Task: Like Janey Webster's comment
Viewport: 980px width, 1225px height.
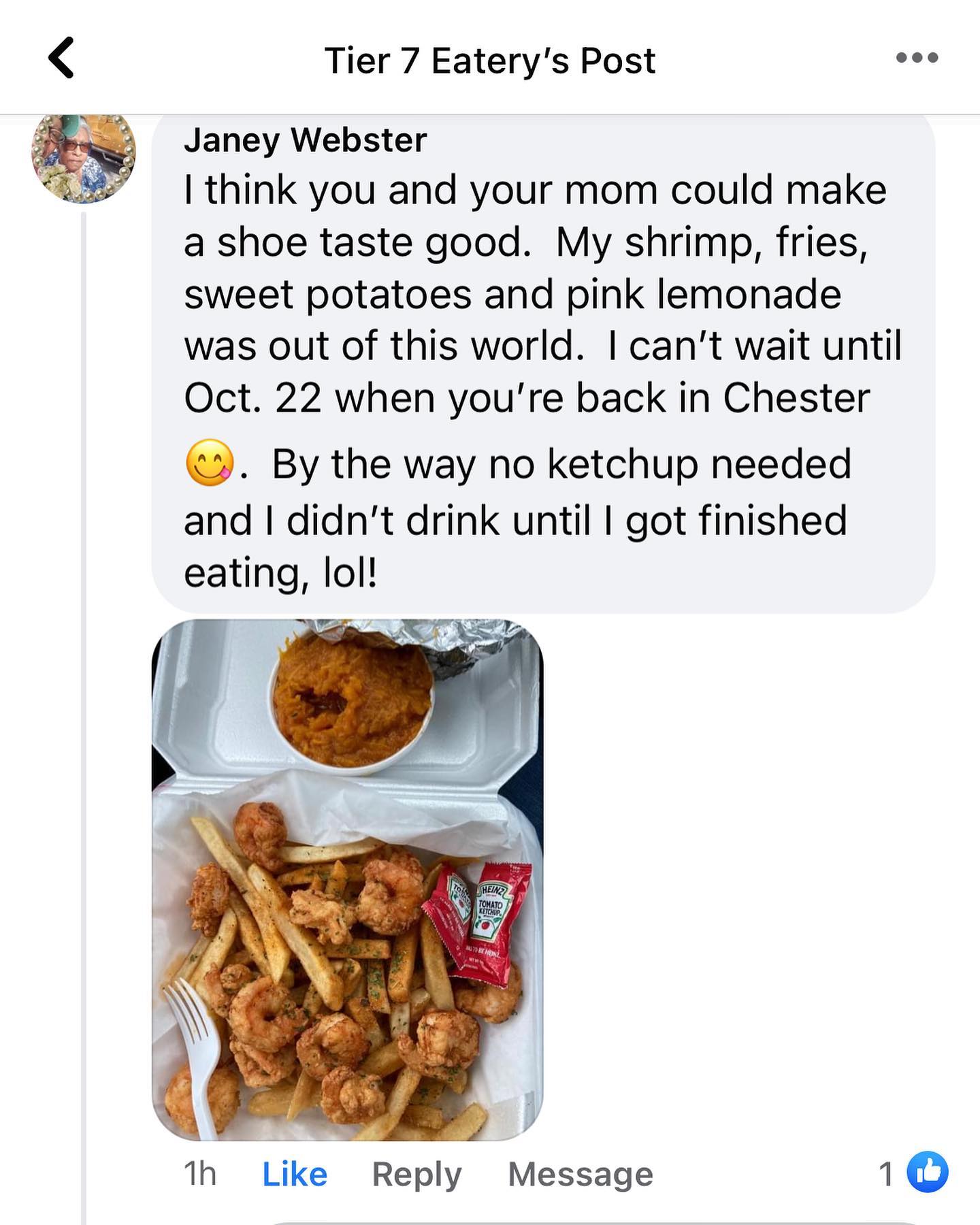Action: click(x=295, y=1174)
